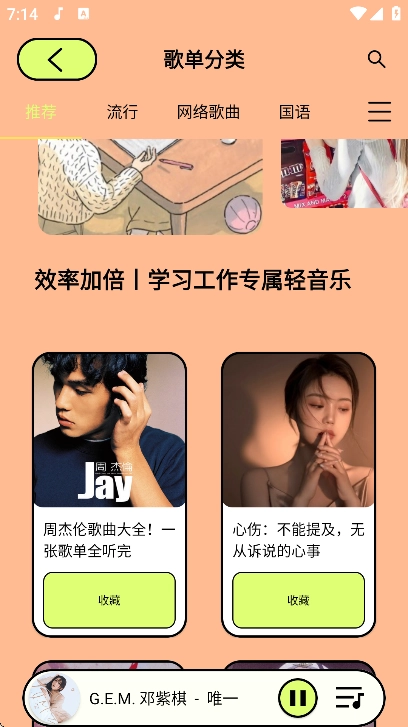Viewport: 408px width, 727px height.
Task: Tap 收藏 under the 心伤 playlist
Action: (299, 600)
